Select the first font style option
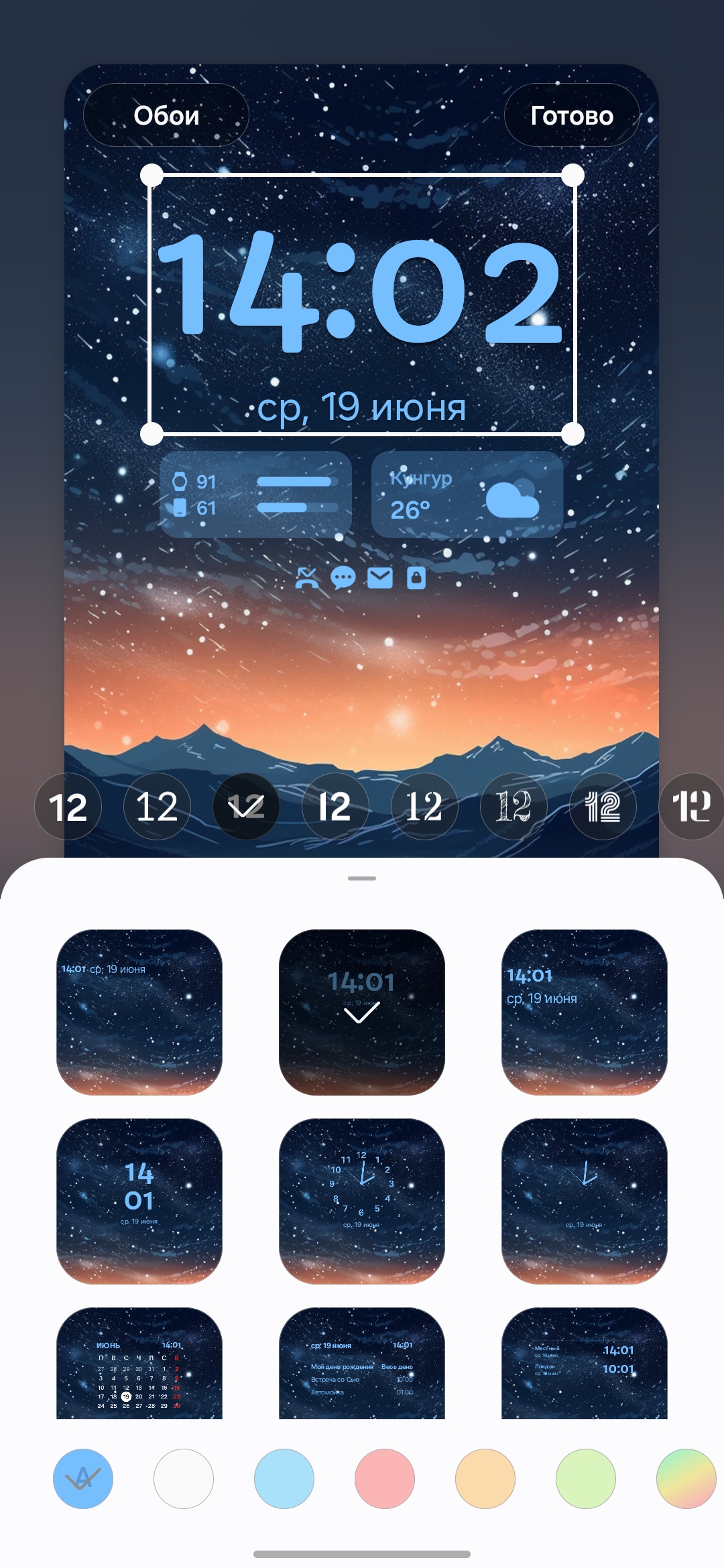This screenshot has height=1568, width=724. tap(68, 806)
